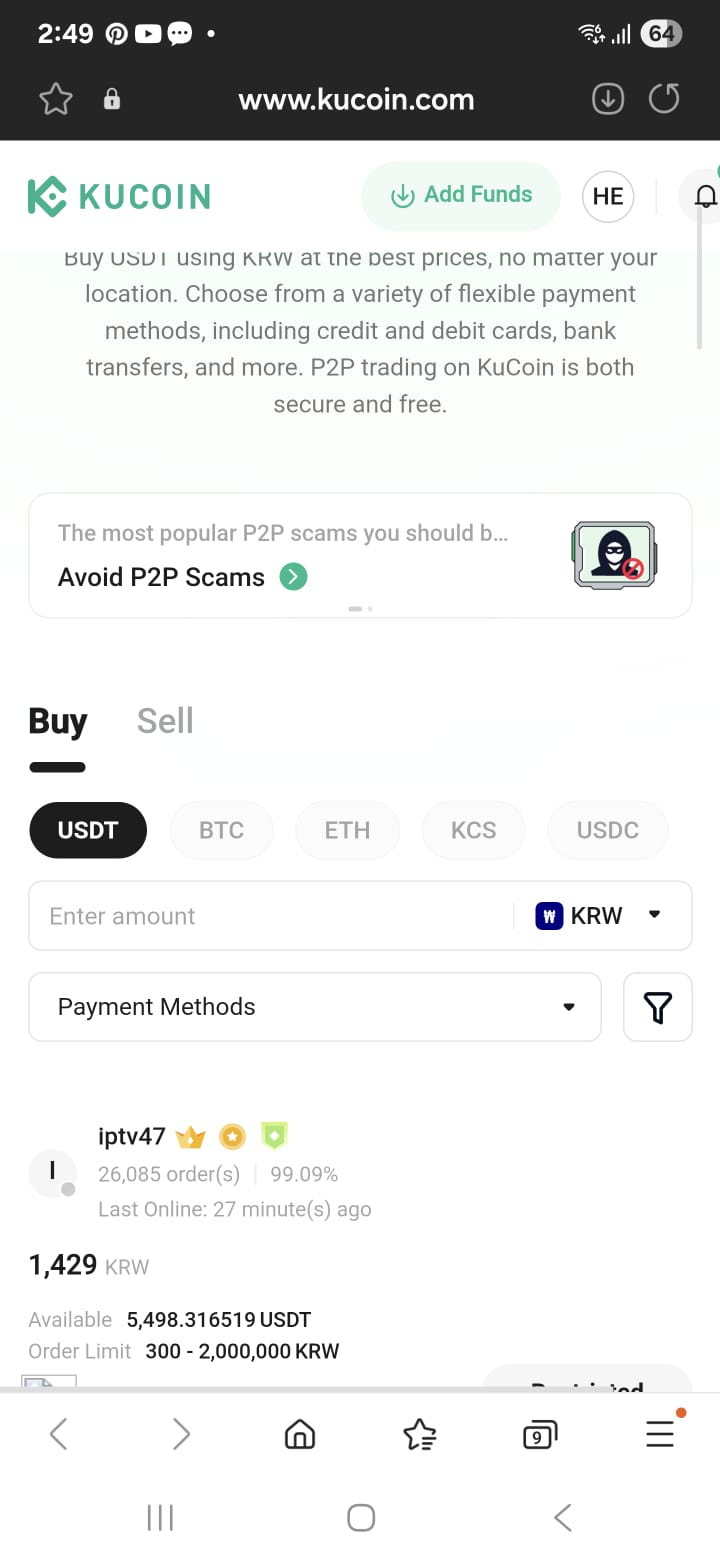Open the filter funnel icon
Screen dimensions: 720x1560
click(658, 1007)
